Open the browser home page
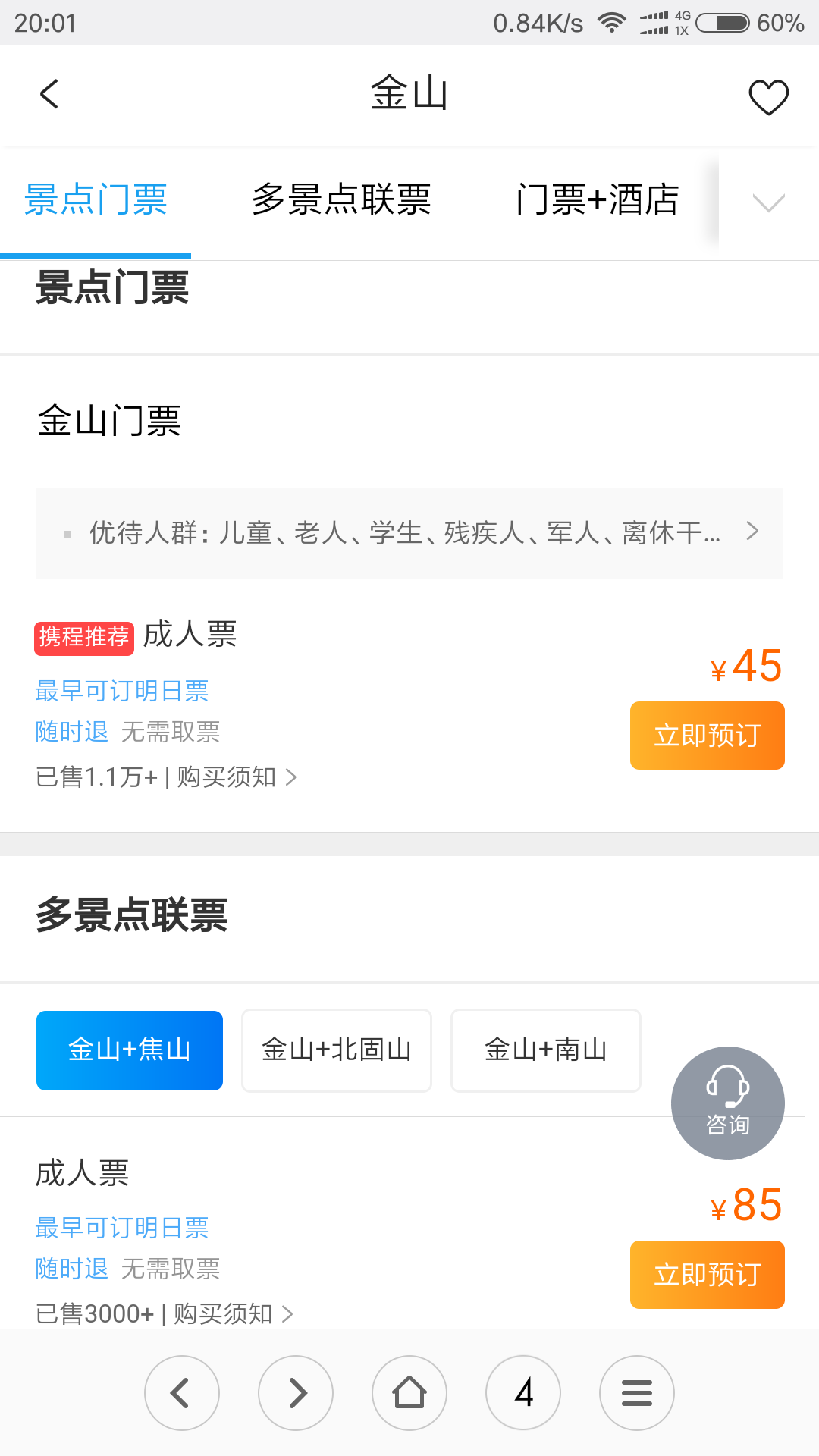The height and width of the screenshot is (1456, 819). [x=409, y=1393]
